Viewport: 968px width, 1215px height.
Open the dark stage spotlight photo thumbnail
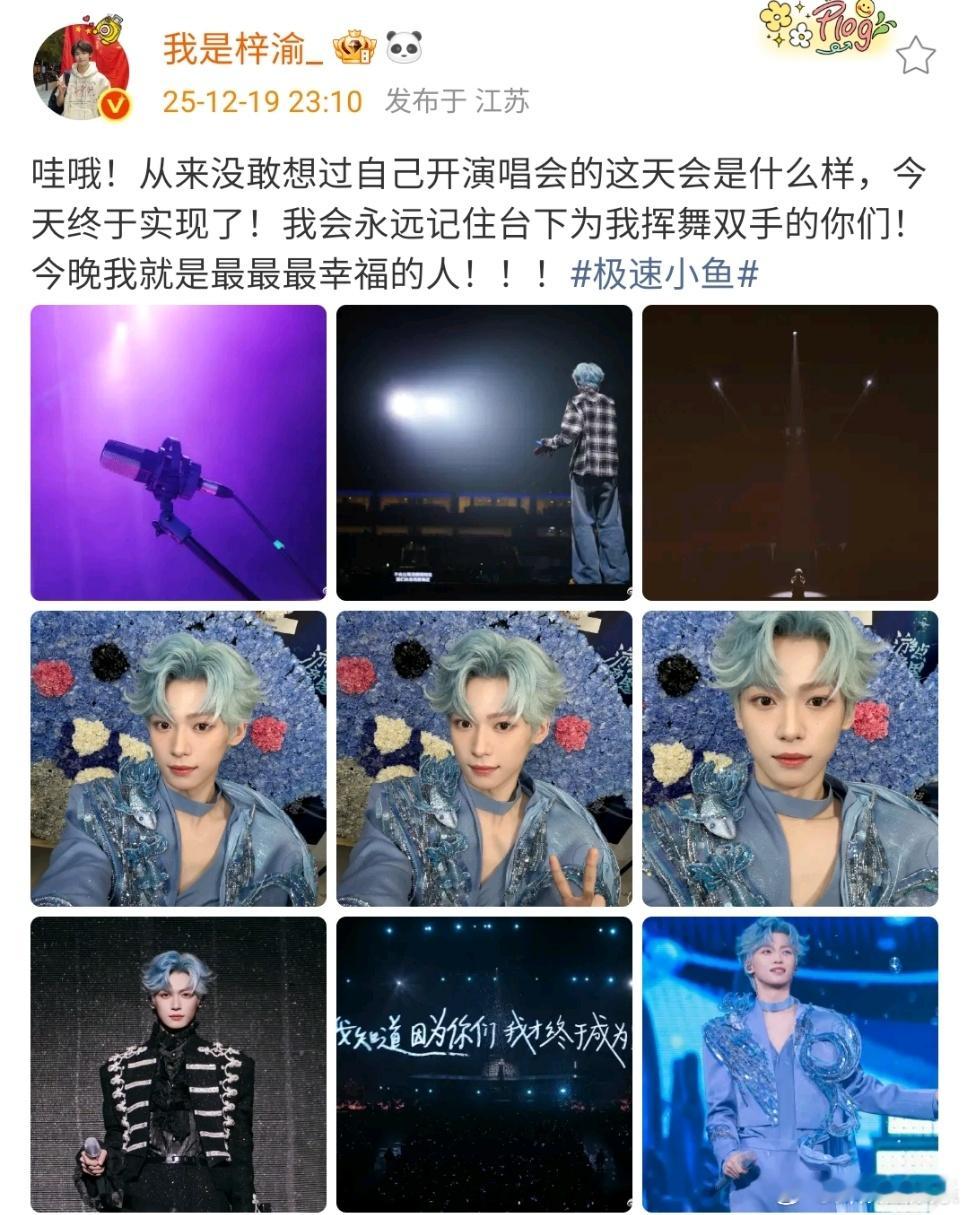[x=791, y=451]
